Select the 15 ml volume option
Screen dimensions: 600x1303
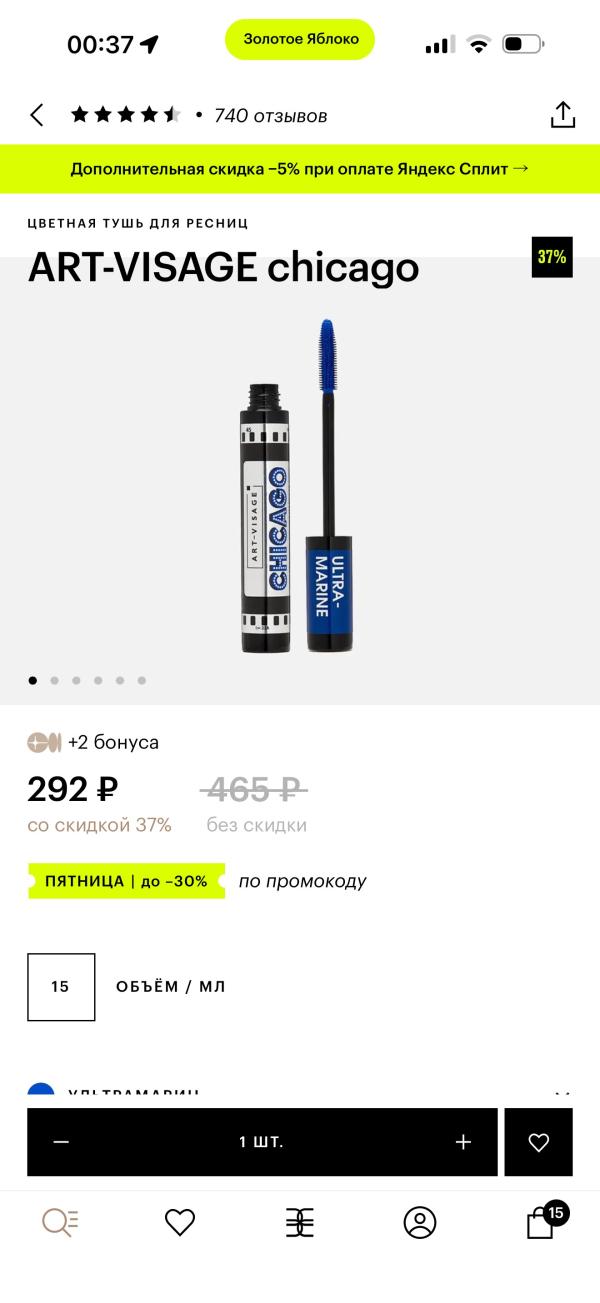(x=61, y=987)
